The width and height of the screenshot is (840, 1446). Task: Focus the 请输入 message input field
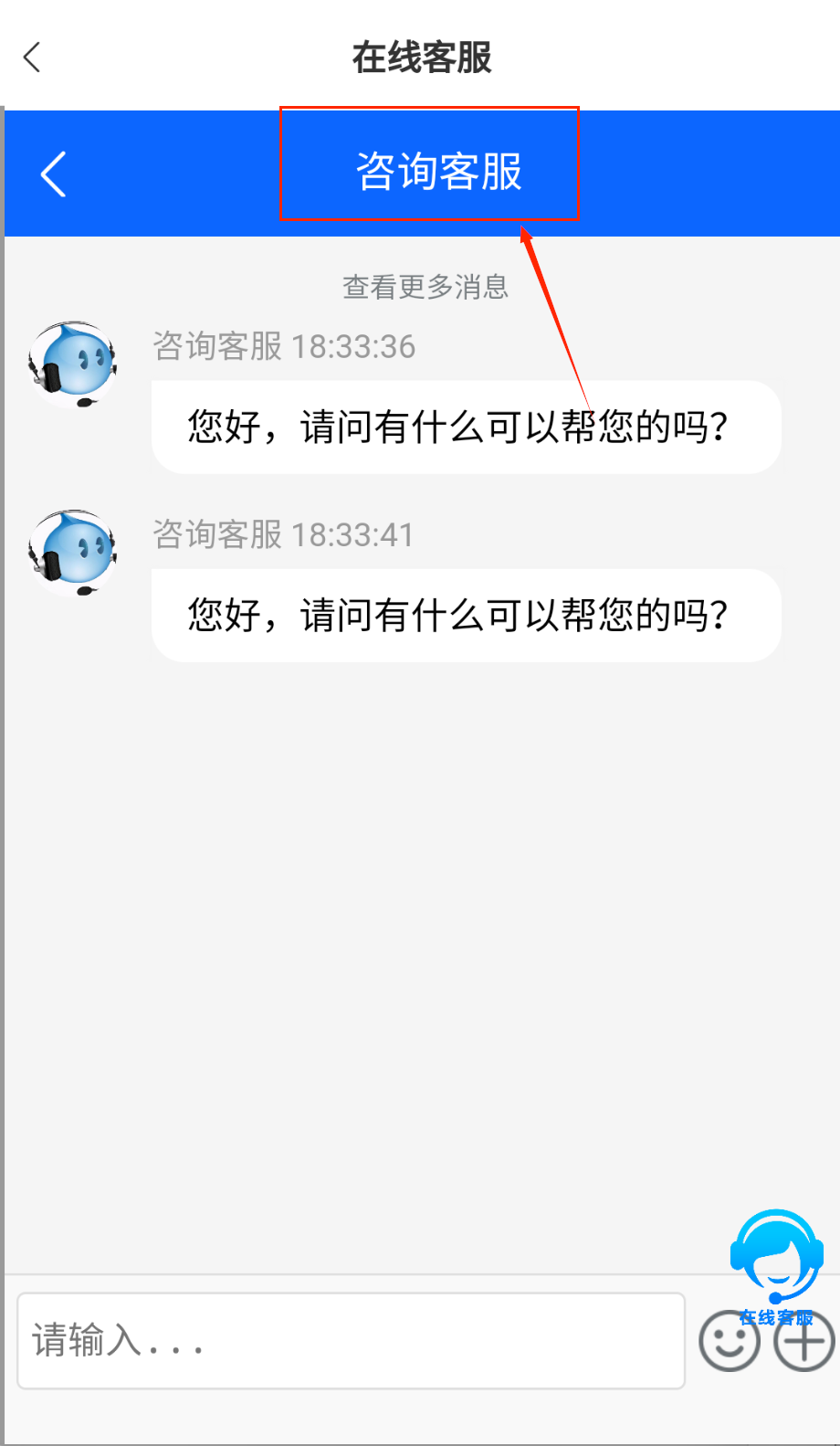(351, 1340)
